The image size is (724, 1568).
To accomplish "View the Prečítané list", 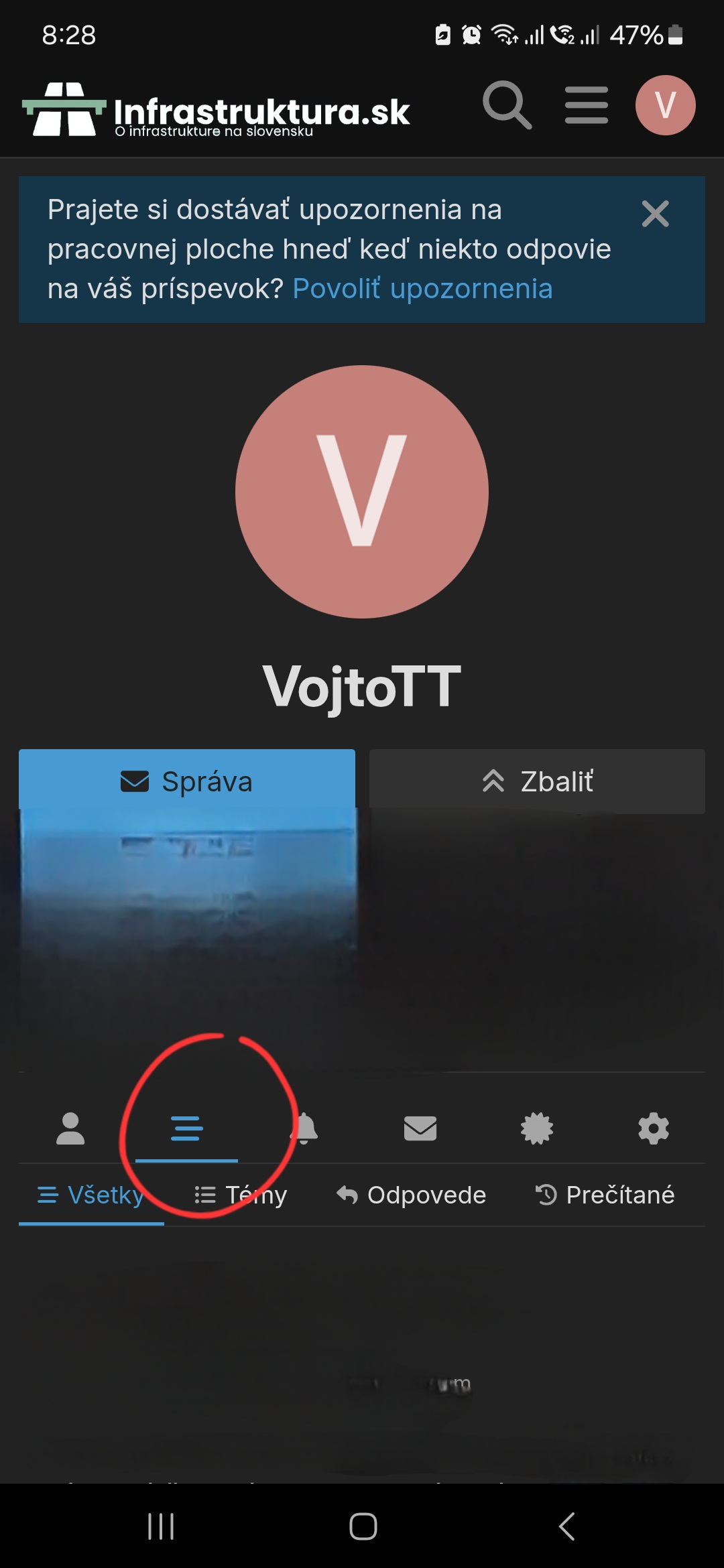I will click(605, 1195).
